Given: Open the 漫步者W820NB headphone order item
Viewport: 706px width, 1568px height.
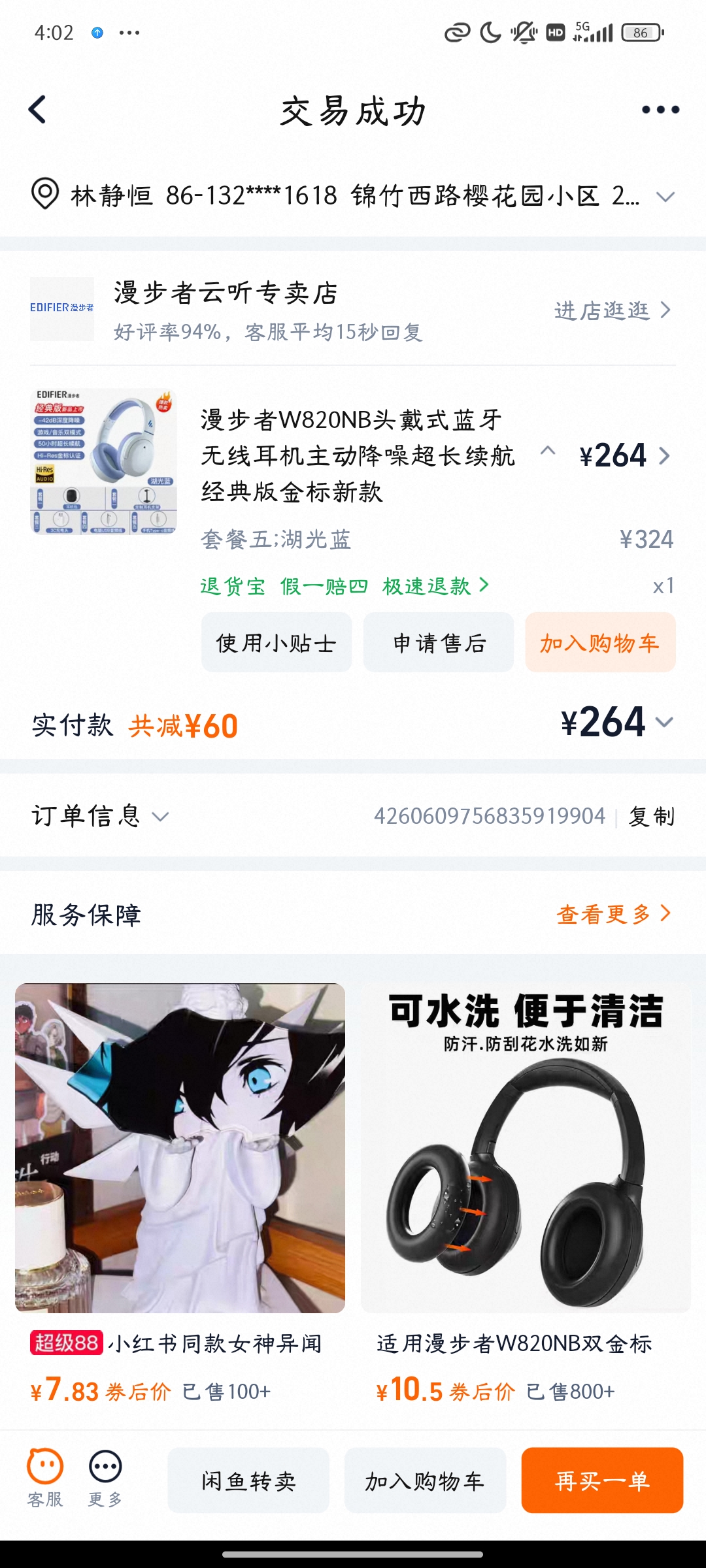Looking at the screenshot, I should click(x=356, y=455).
